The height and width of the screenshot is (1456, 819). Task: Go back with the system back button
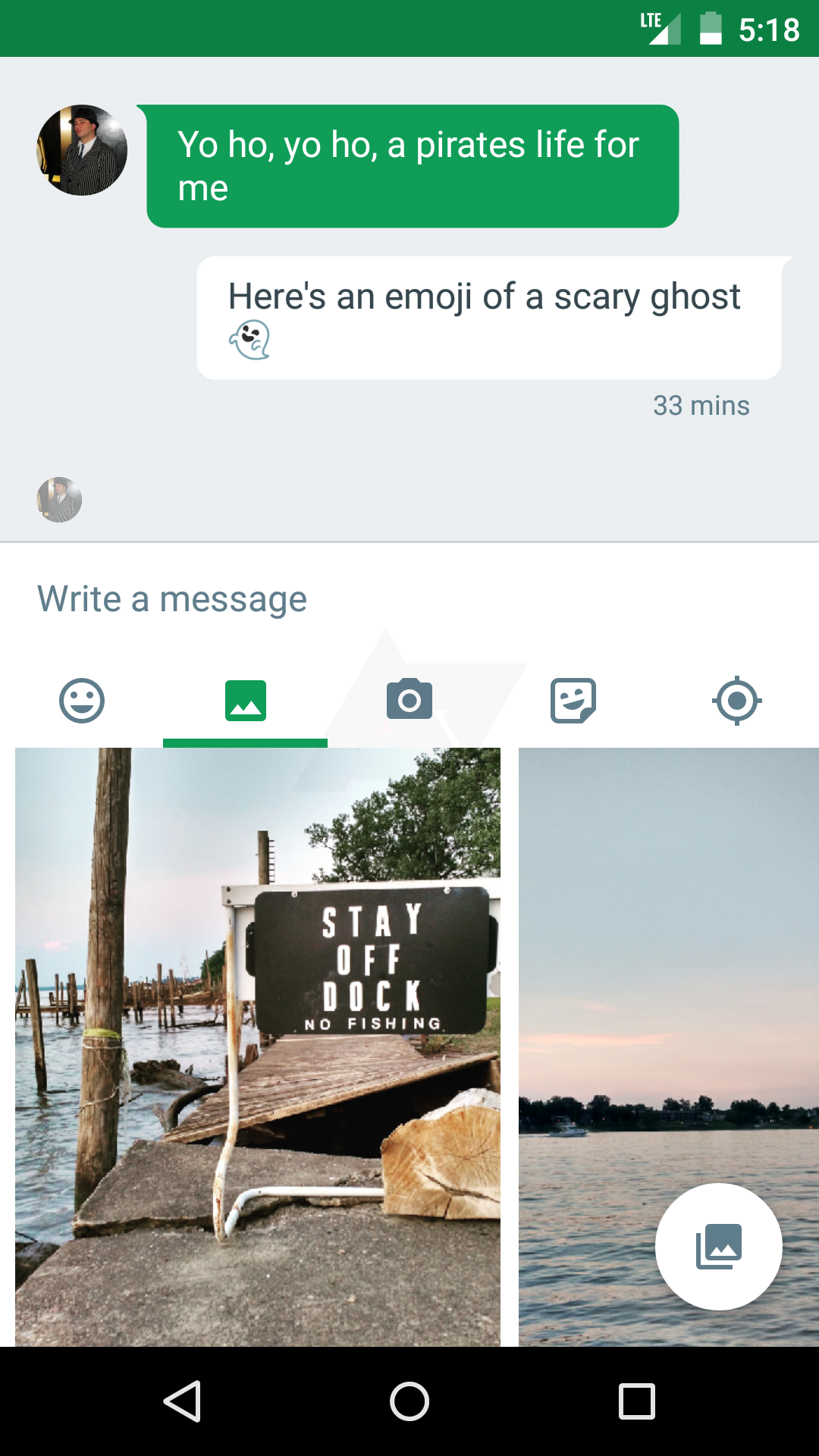[182, 1401]
